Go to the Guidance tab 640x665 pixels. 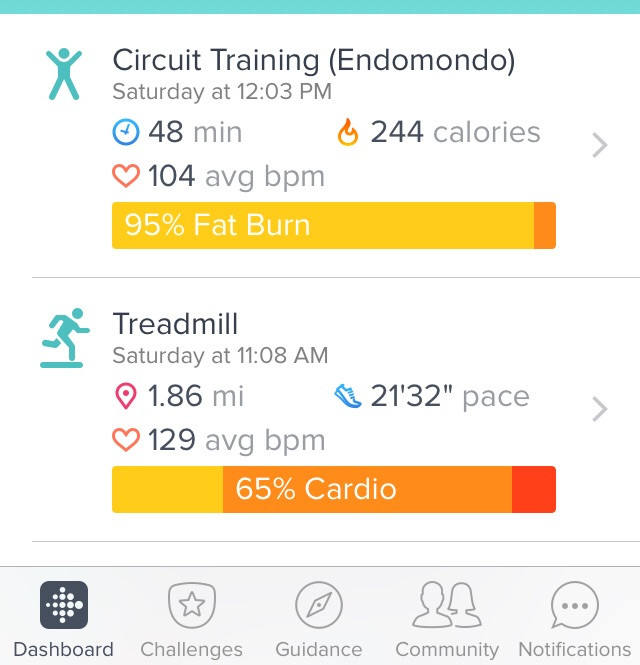pos(318,618)
